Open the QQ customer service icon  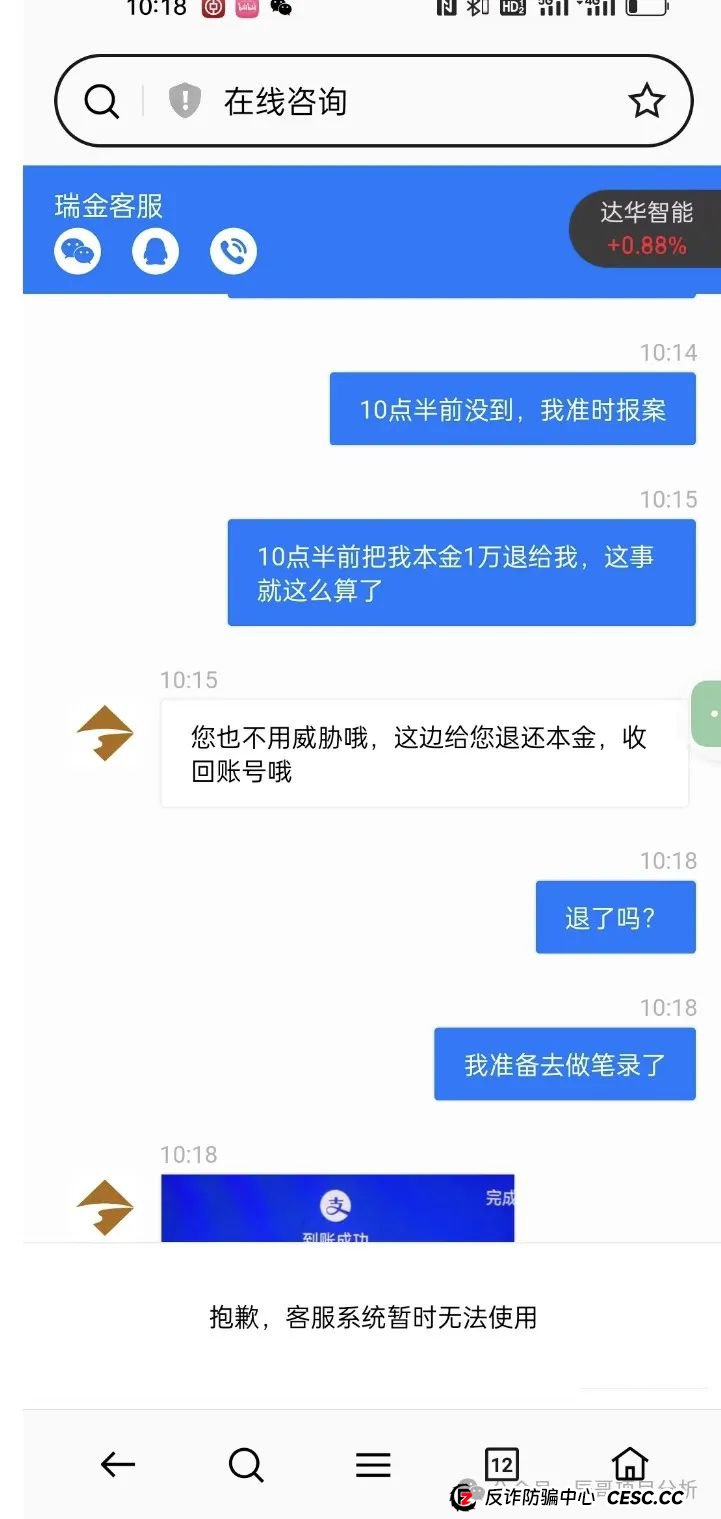155,251
